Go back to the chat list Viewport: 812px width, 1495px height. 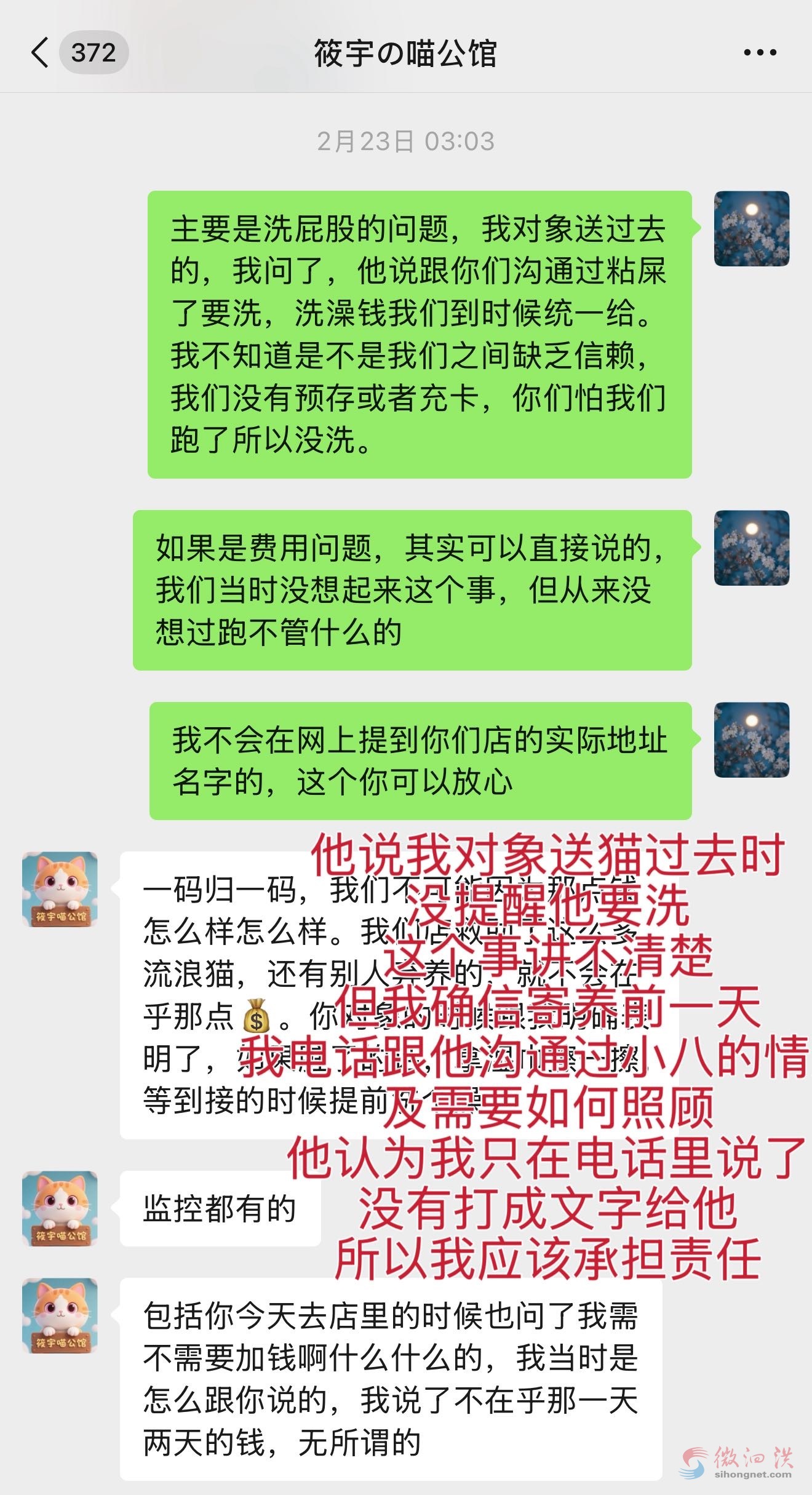point(41,53)
